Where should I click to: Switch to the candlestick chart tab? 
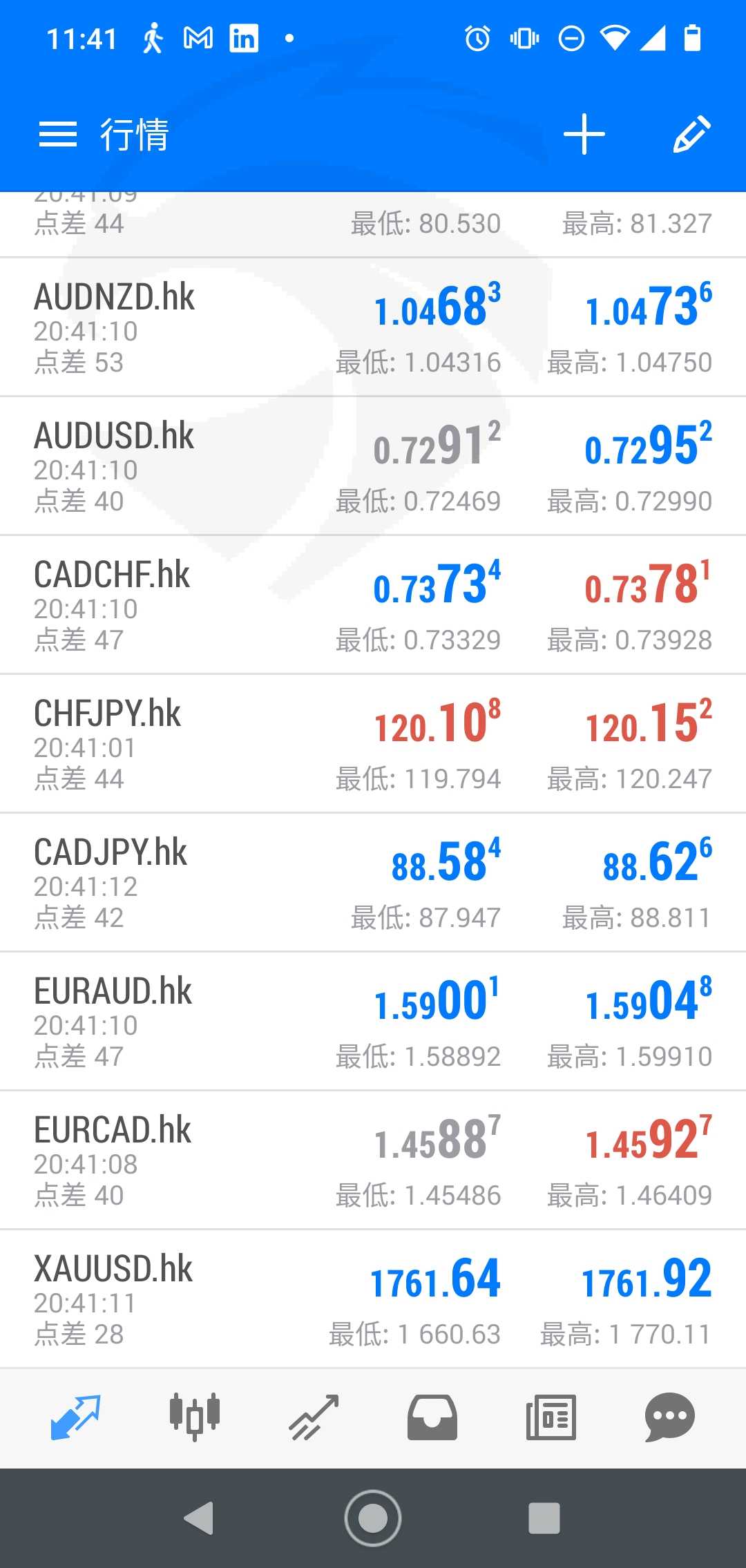[195, 1417]
